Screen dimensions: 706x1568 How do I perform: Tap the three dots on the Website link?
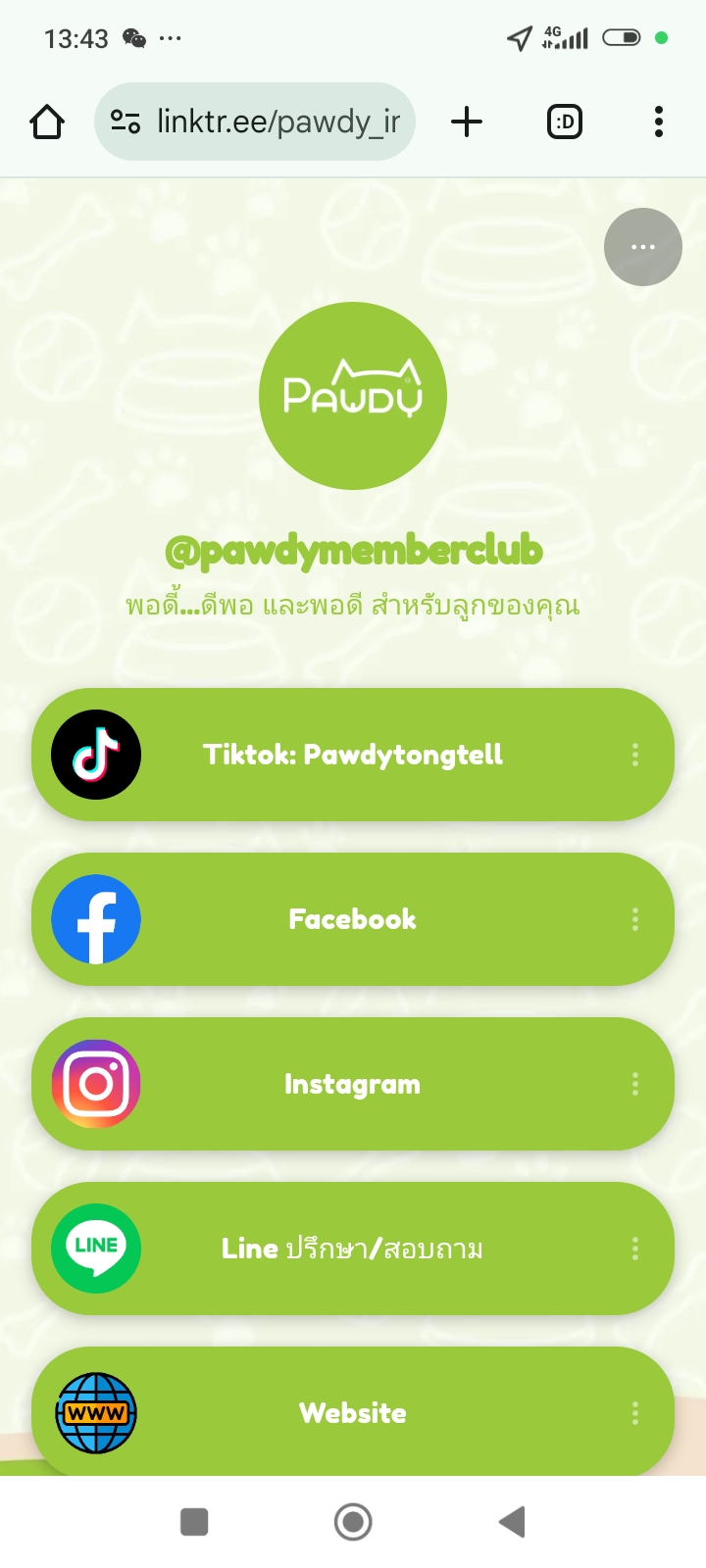(x=635, y=1413)
